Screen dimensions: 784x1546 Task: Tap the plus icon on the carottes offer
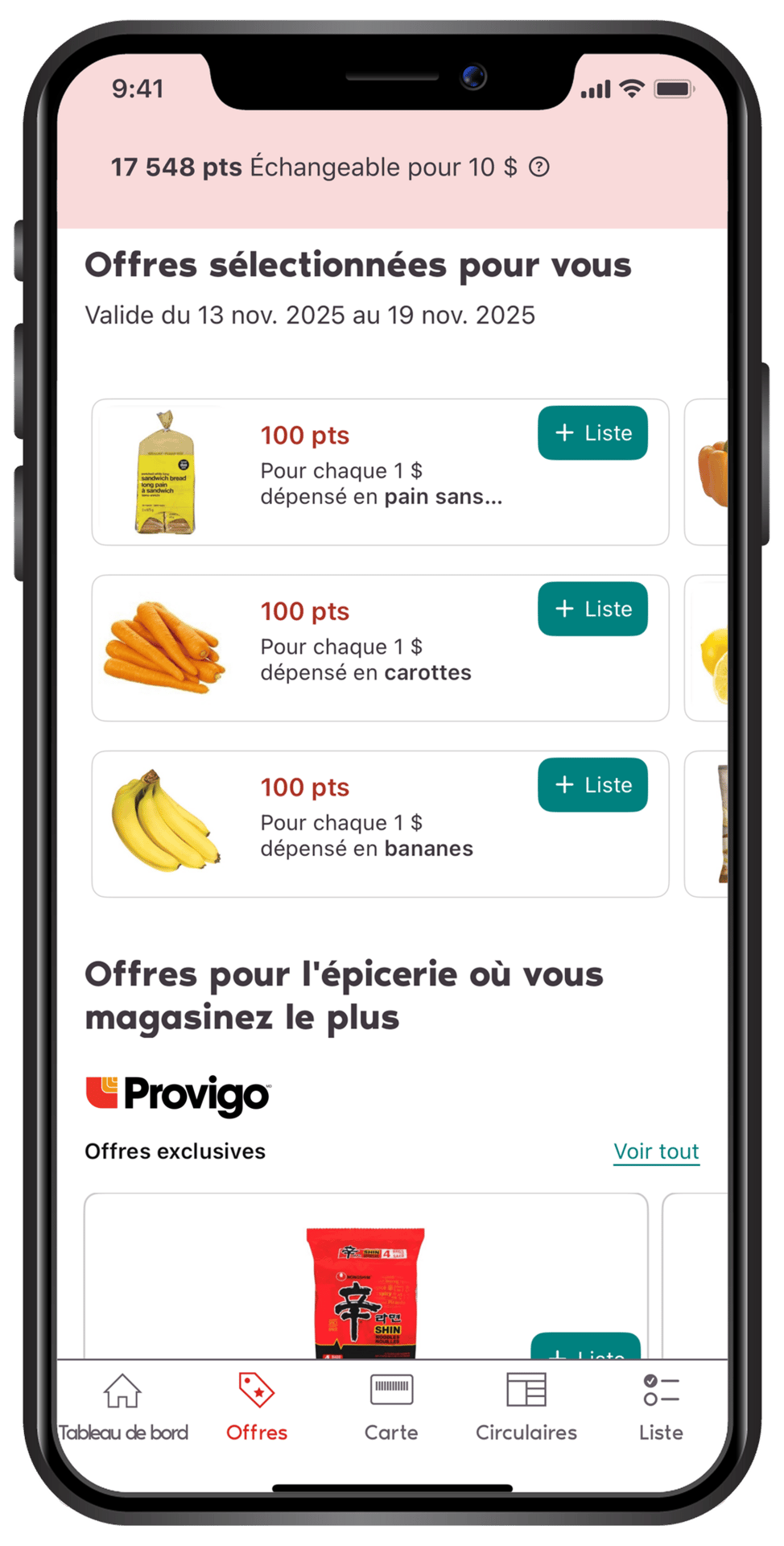point(566,610)
